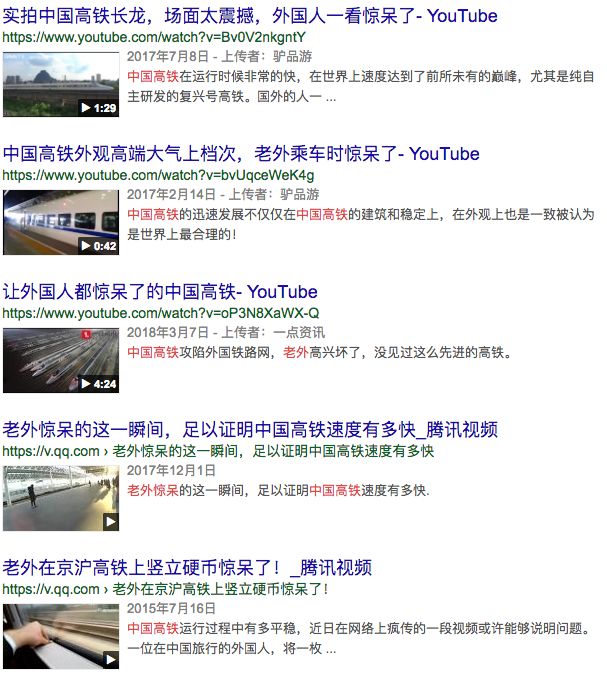607x676 pixels.
Task: Play the 0:42 video thumbnail
Action: point(62,221)
